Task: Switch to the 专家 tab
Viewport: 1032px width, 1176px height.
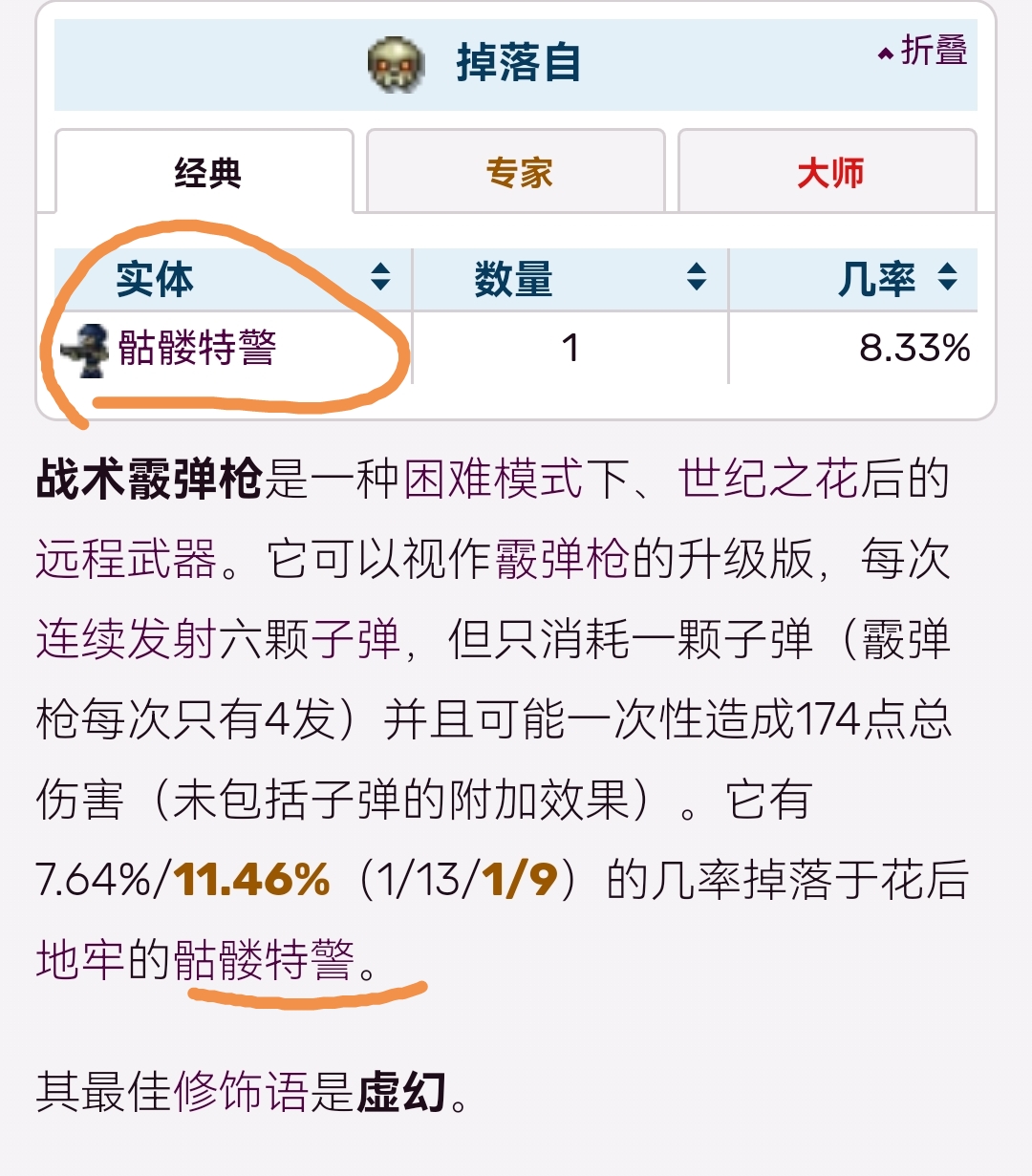Action: [x=518, y=173]
